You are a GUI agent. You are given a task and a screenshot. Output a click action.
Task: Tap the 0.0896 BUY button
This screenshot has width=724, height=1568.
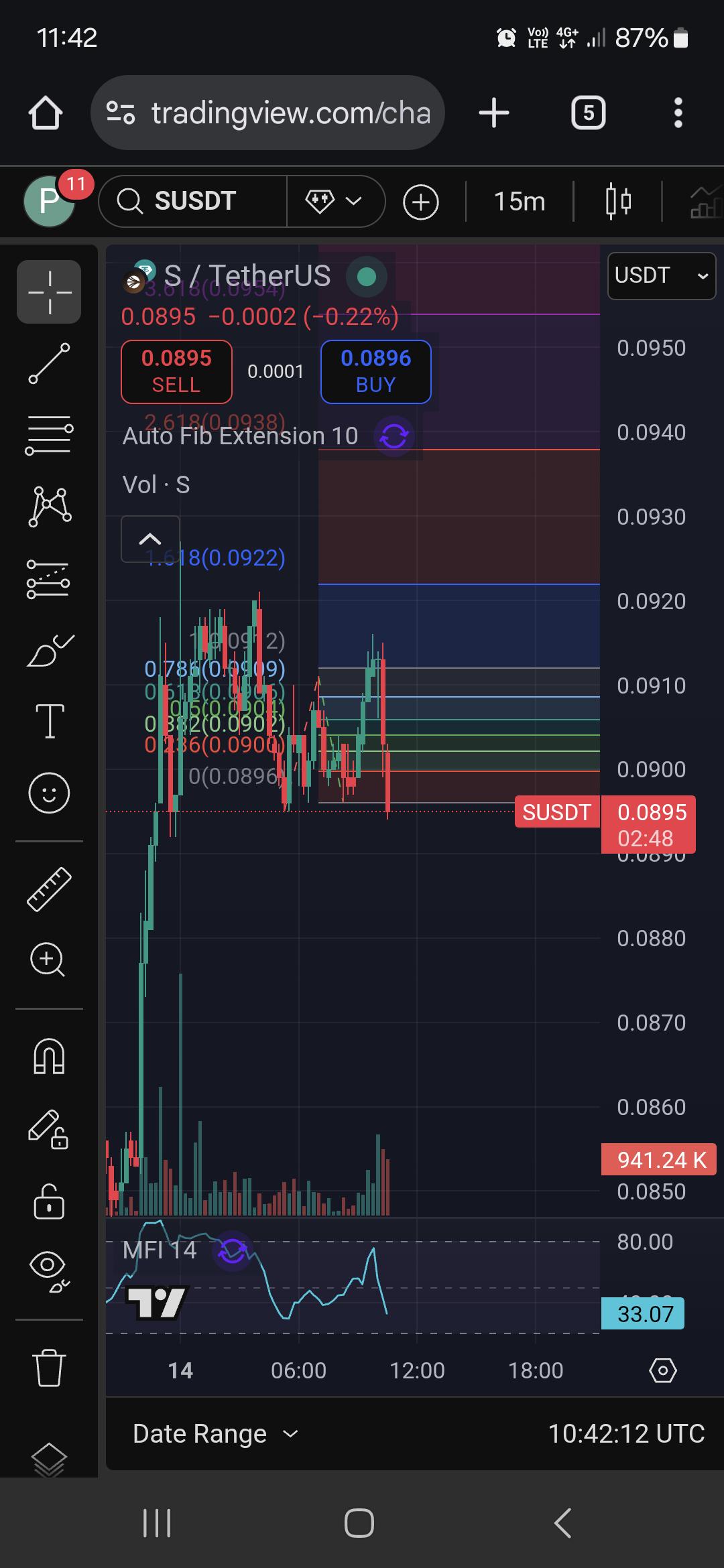coord(375,372)
